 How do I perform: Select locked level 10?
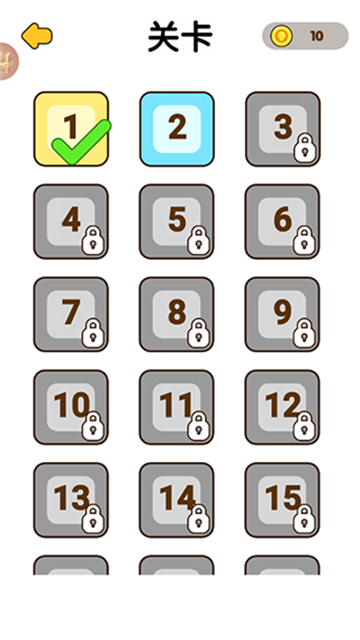[71, 407]
